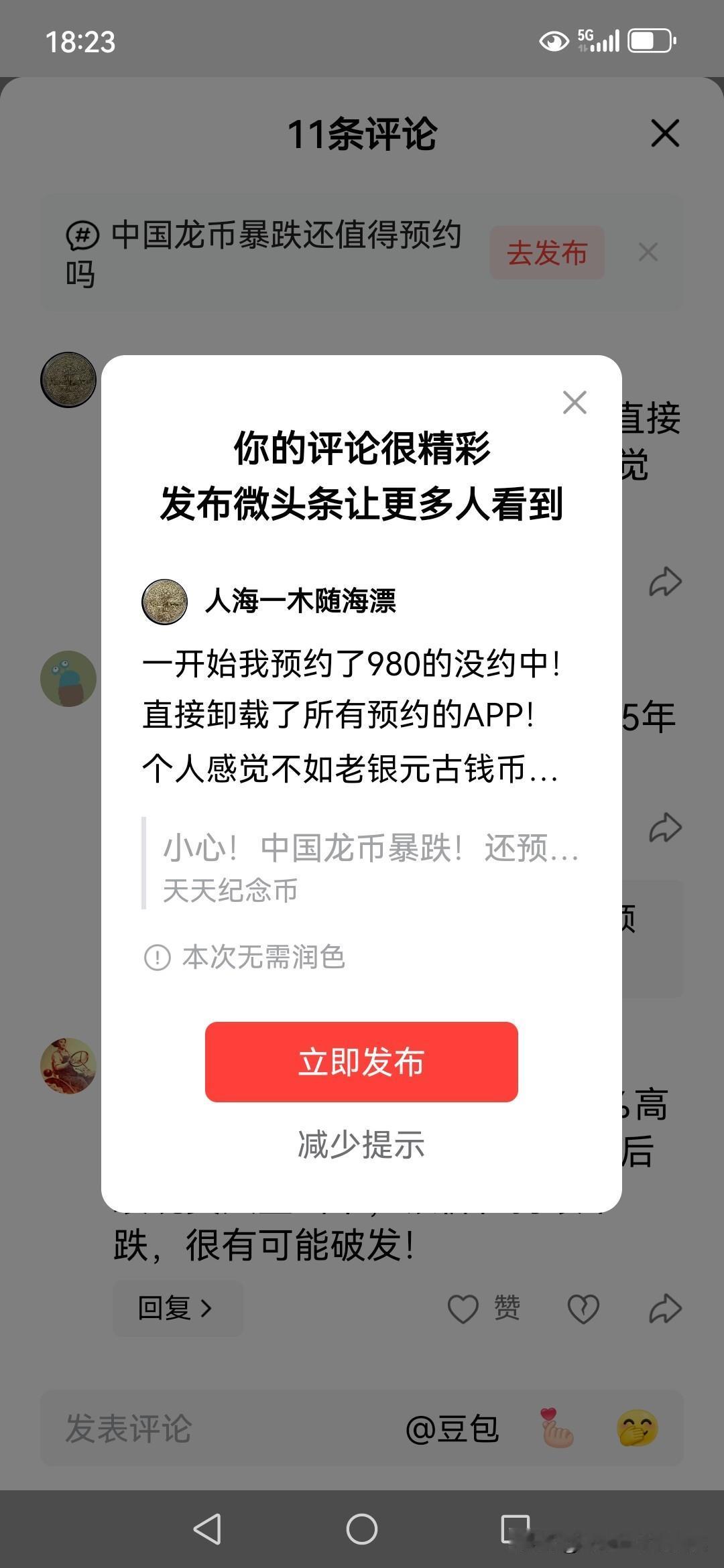Tap 人海一木随海漂's avatar in the popup

(164, 603)
